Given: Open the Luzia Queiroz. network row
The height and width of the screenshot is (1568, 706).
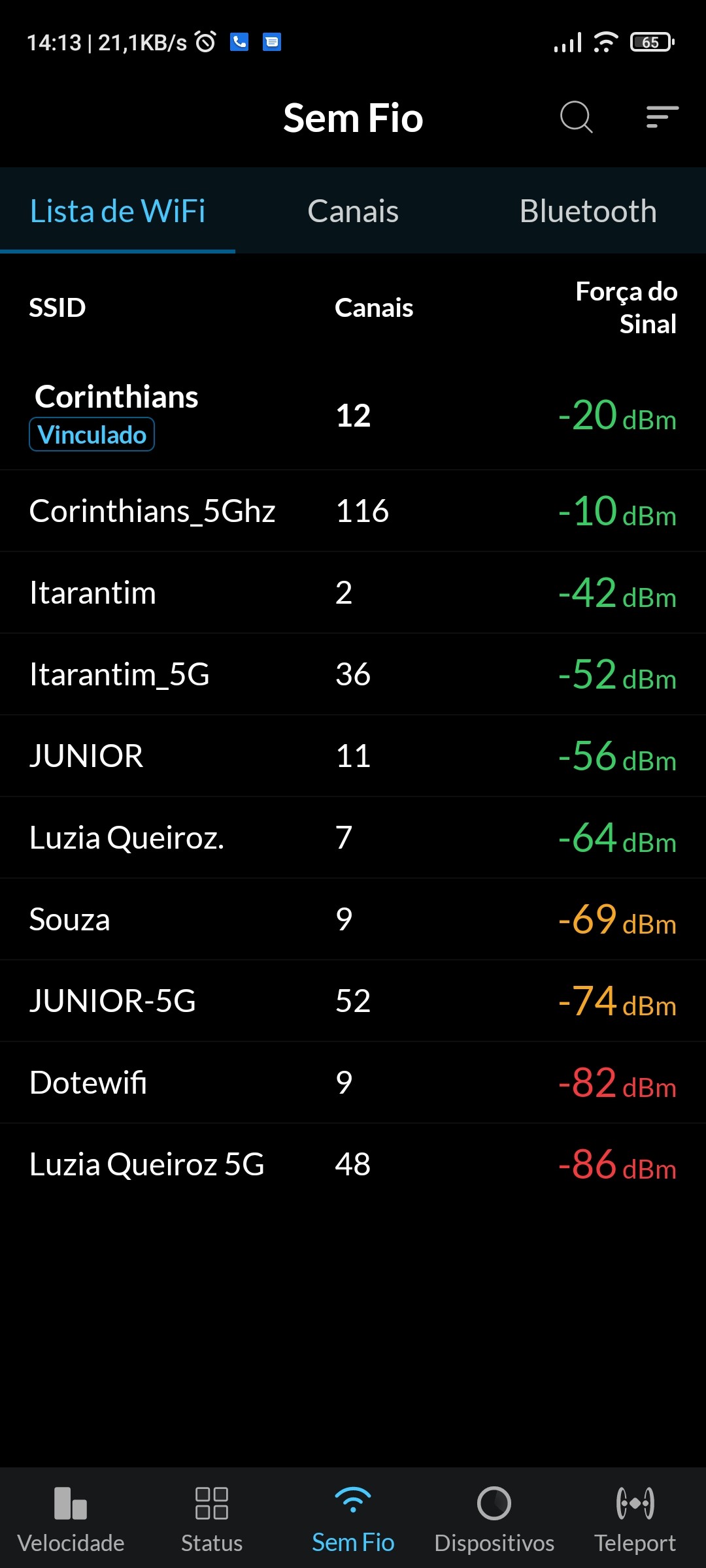Looking at the screenshot, I should click(353, 838).
